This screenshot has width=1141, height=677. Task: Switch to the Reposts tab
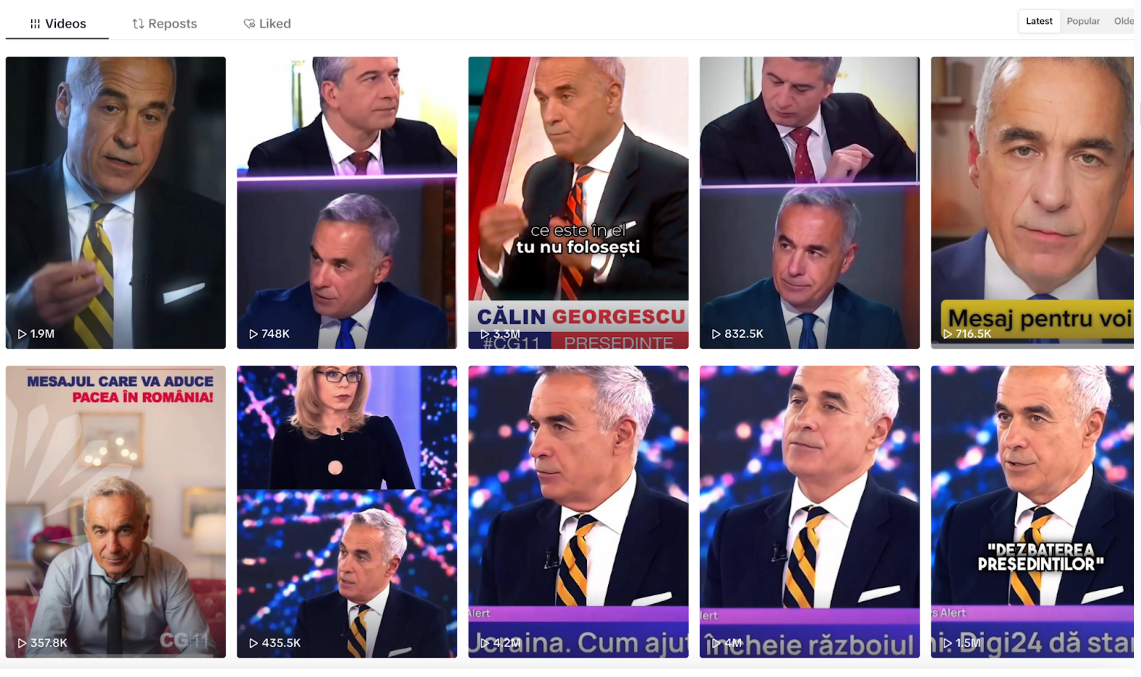pyautogui.click(x=165, y=23)
